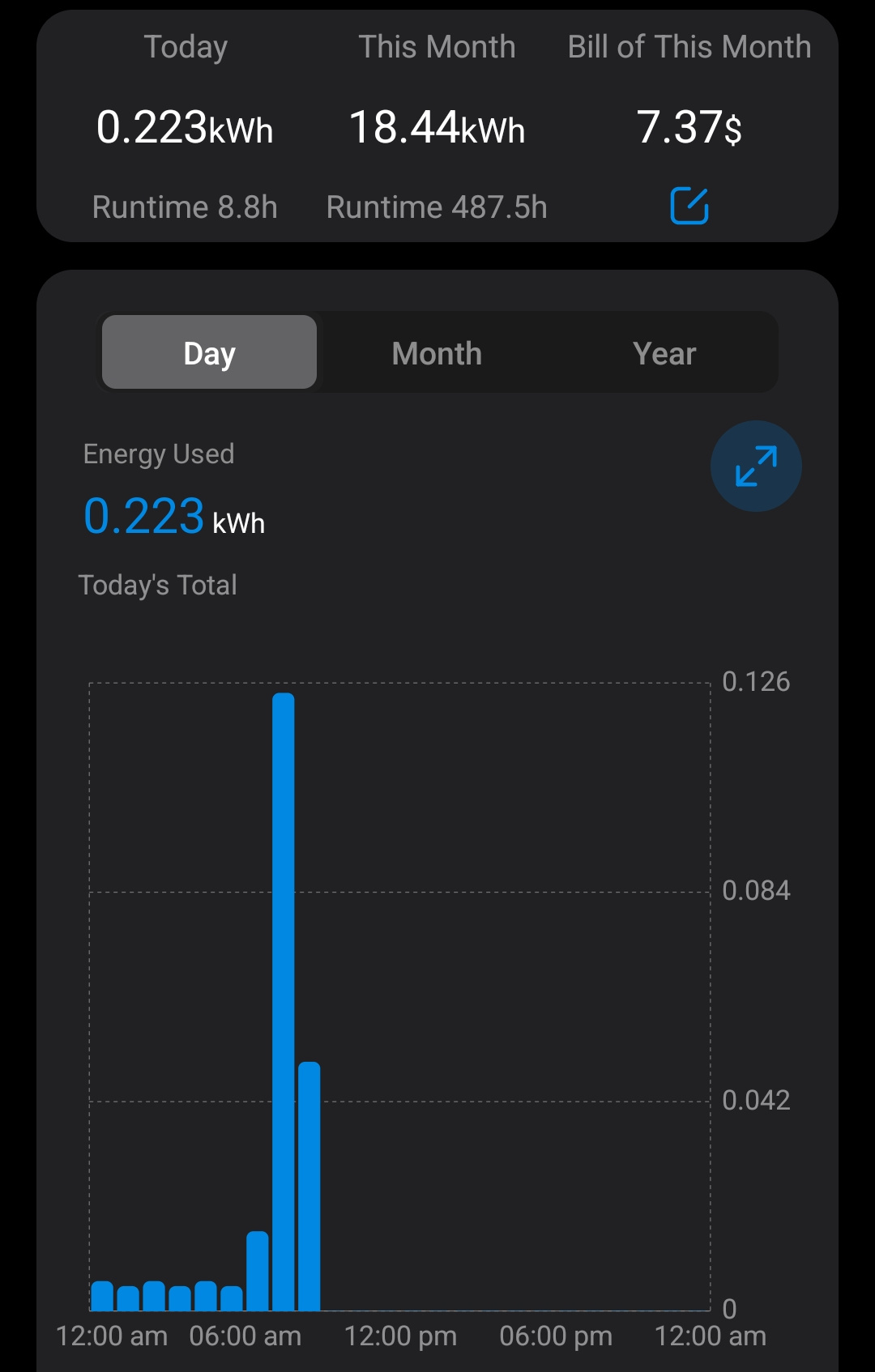Edit the bill of this month
Screen dimensions: 875x1372
tap(689, 206)
